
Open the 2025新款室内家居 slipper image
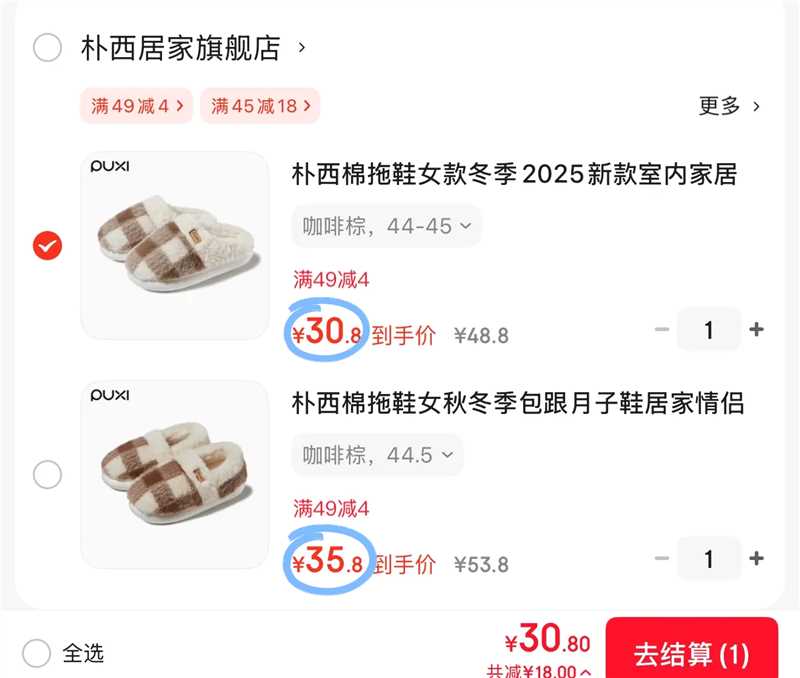coord(175,245)
